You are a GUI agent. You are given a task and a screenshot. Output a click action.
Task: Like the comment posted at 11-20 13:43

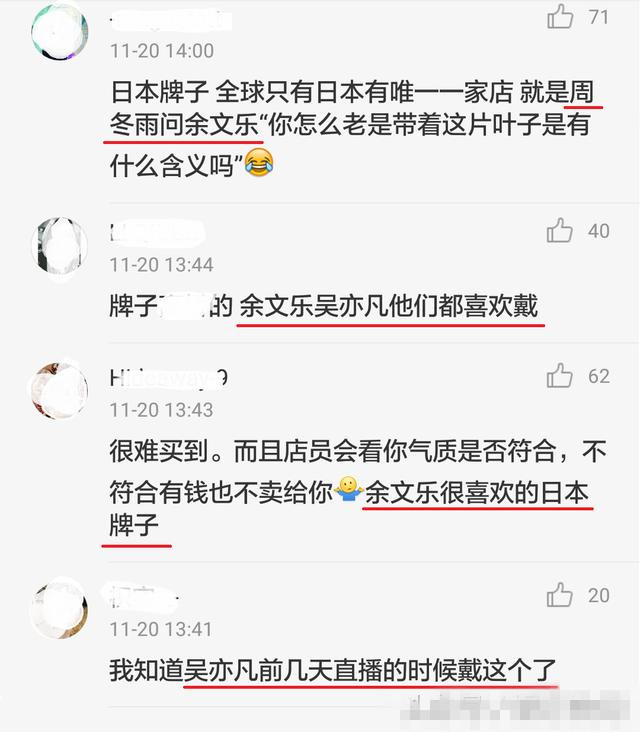click(x=560, y=376)
